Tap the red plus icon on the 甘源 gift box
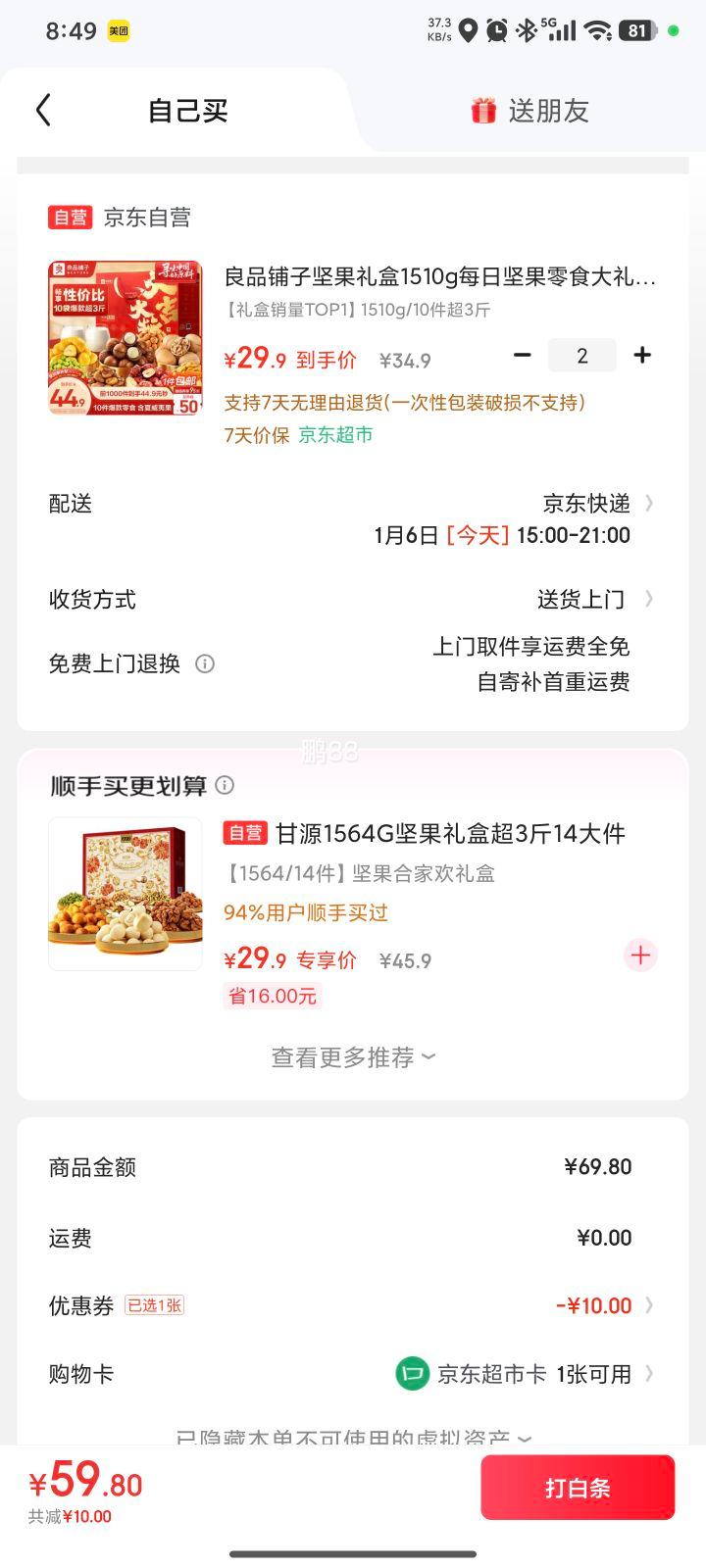The image size is (706, 1568). pyautogui.click(x=640, y=955)
